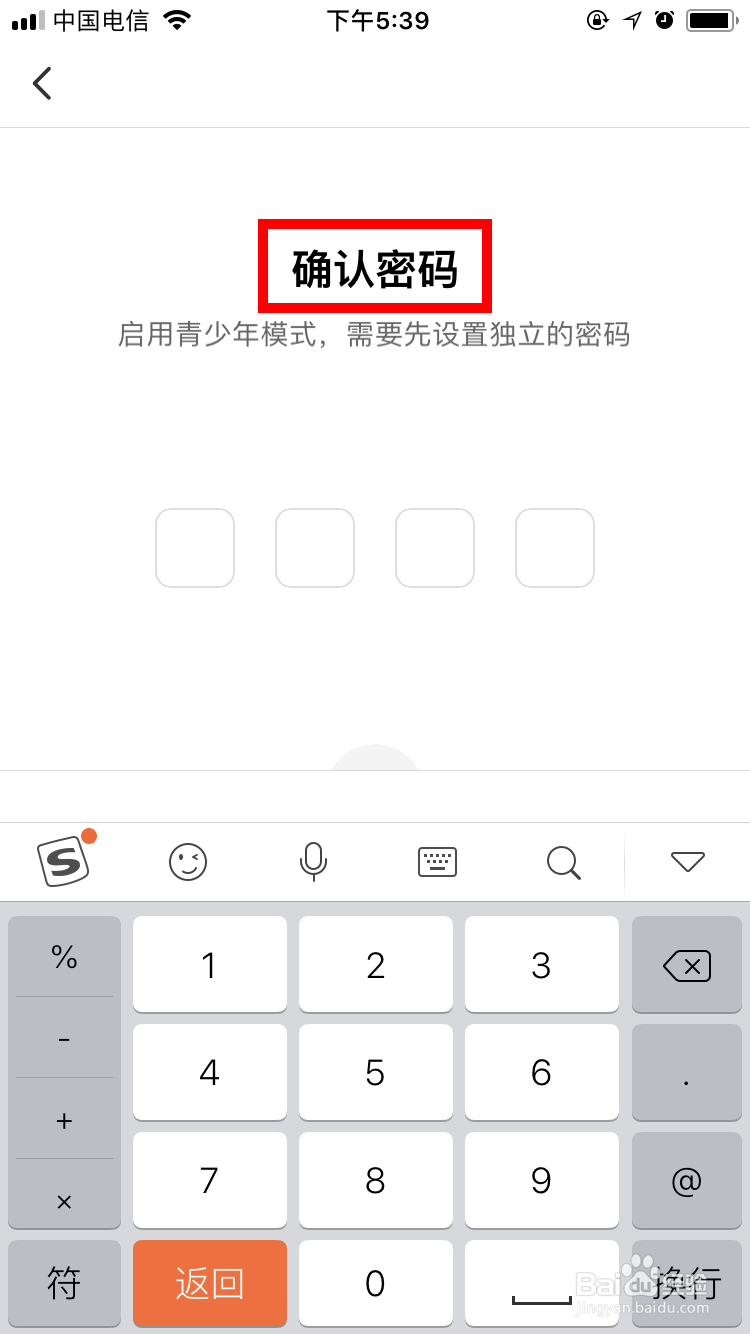Collapse the keyboard with the down chevron
This screenshot has width=750, height=1334.
(x=687, y=861)
